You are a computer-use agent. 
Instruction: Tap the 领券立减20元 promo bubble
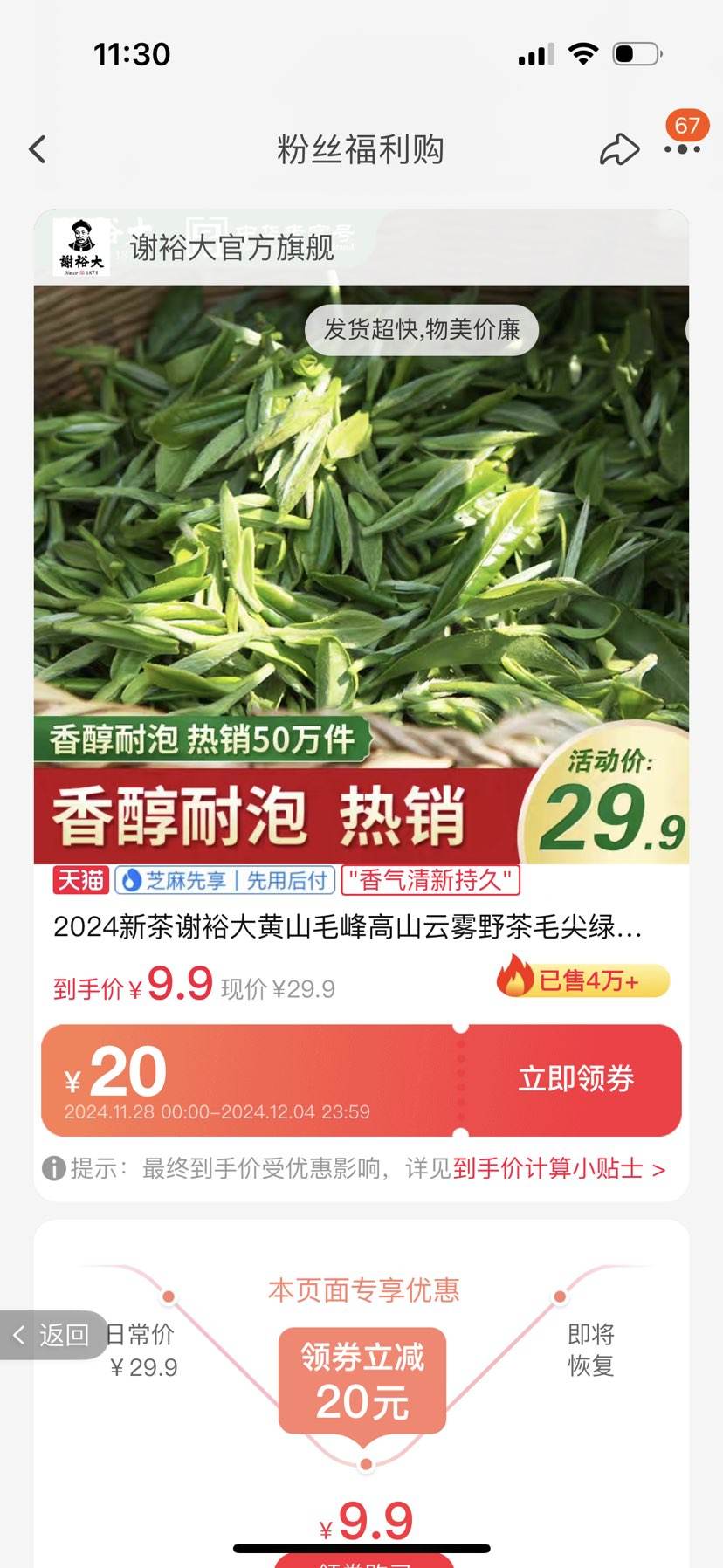click(363, 1381)
